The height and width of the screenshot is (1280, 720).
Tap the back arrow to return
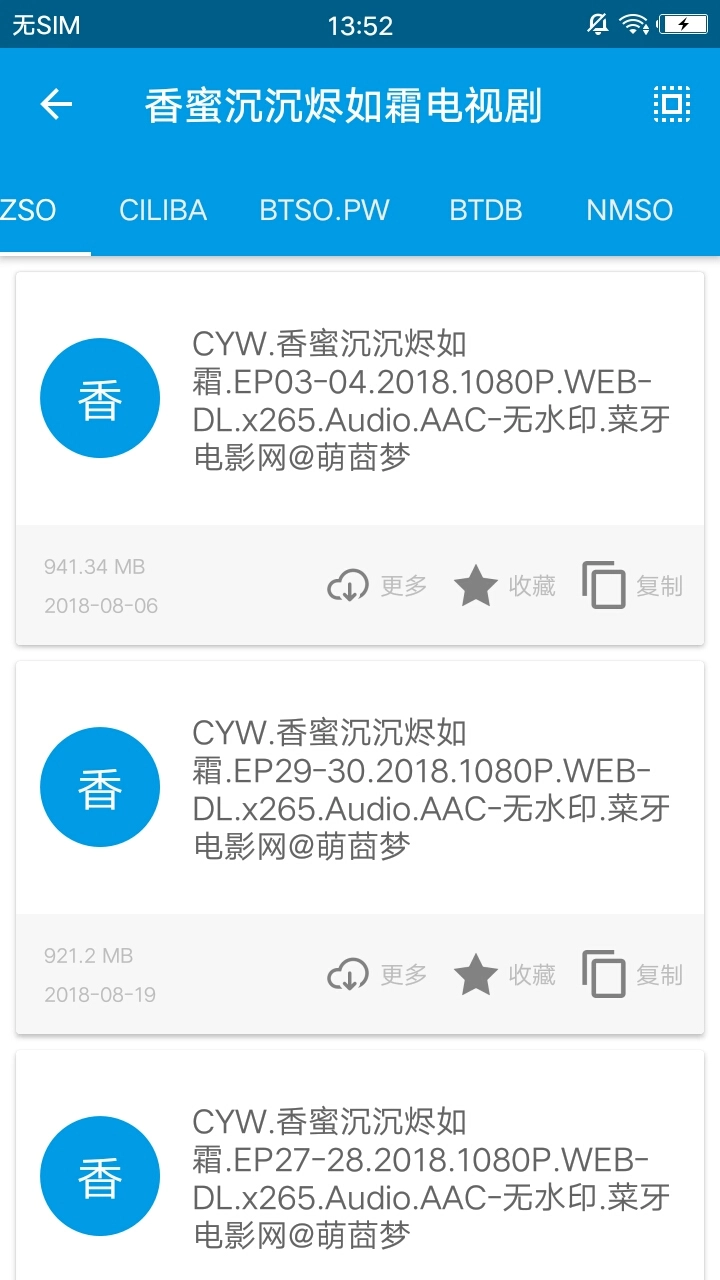(x=57, y=105)
